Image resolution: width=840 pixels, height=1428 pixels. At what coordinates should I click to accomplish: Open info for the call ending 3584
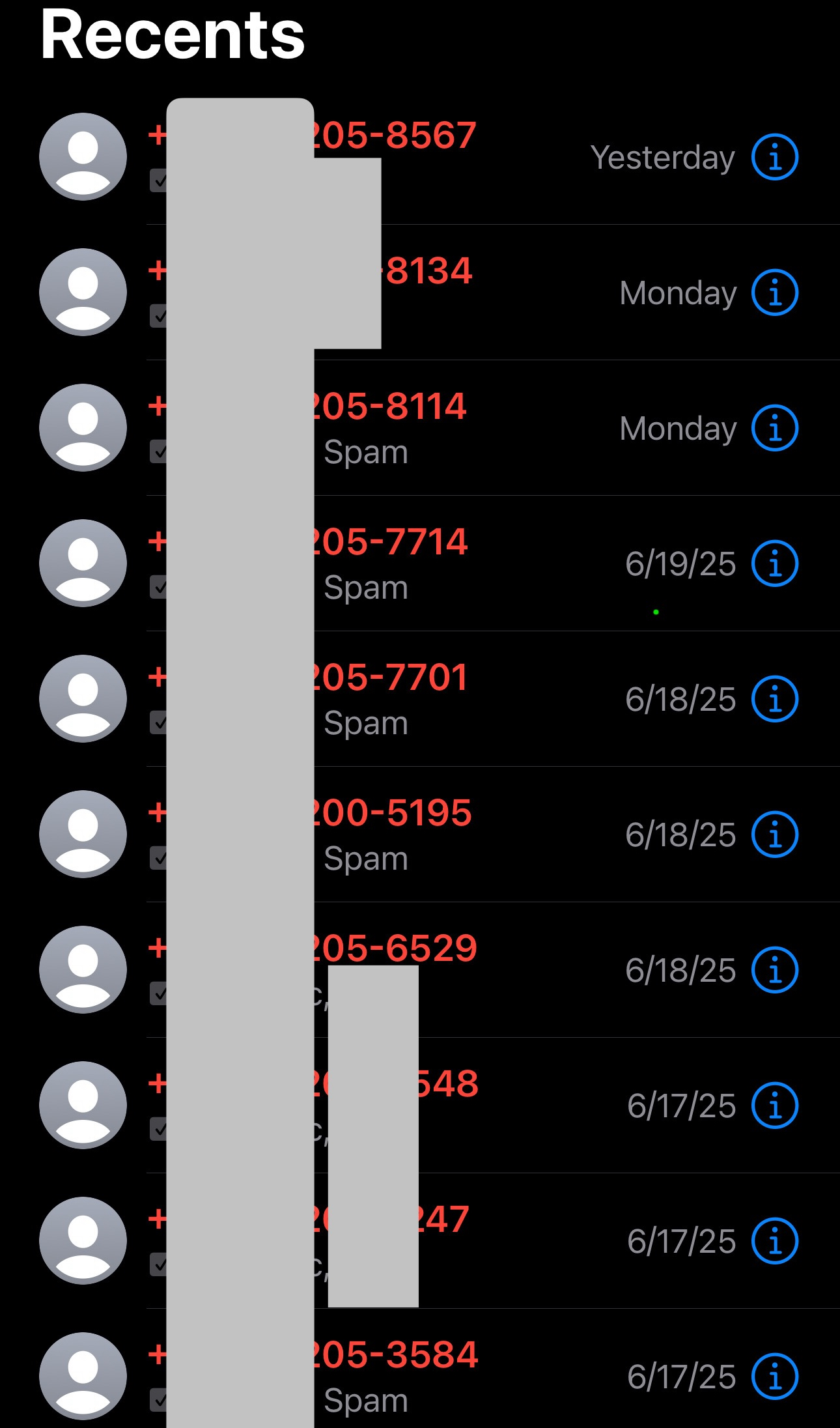(774, 1377)
